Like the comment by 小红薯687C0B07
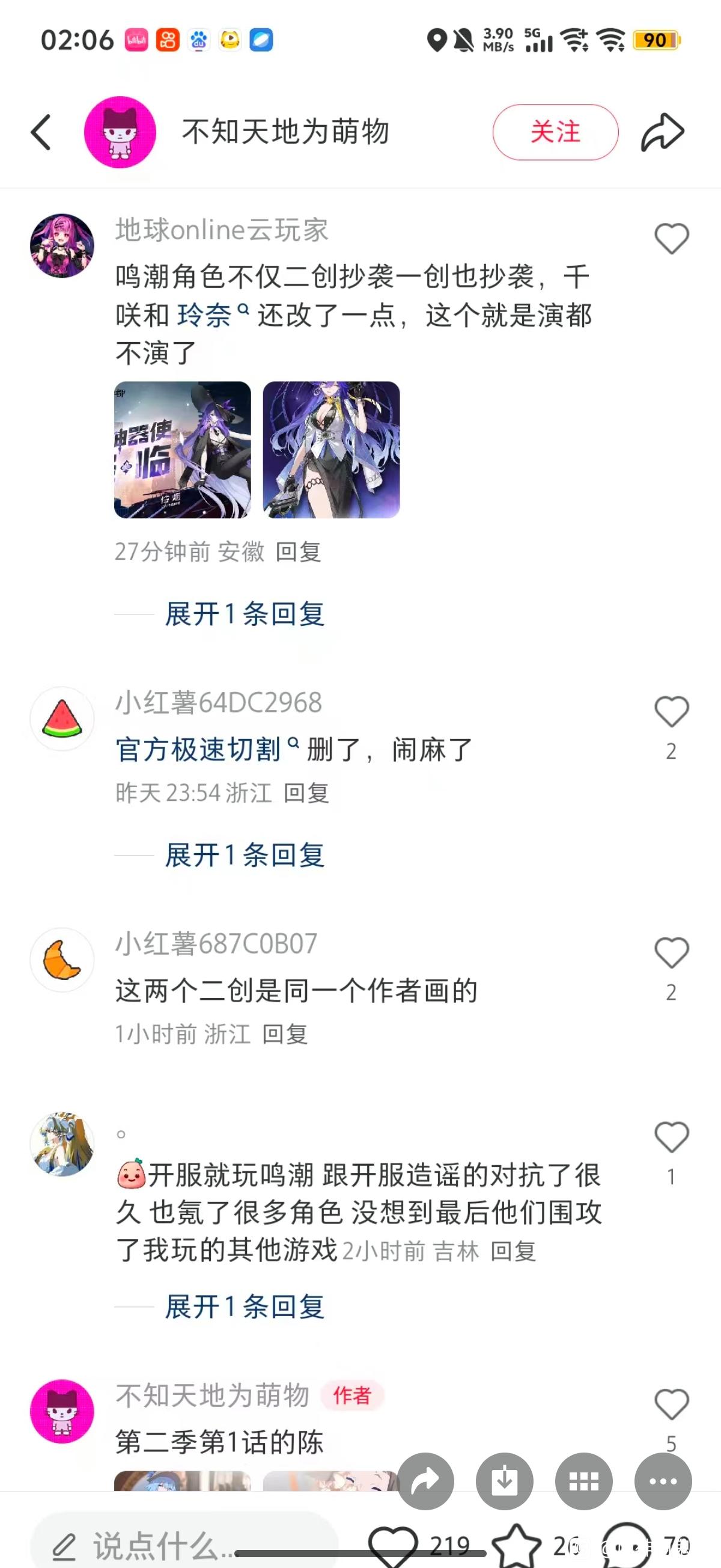721x1568 pixels. click(671, 952)
